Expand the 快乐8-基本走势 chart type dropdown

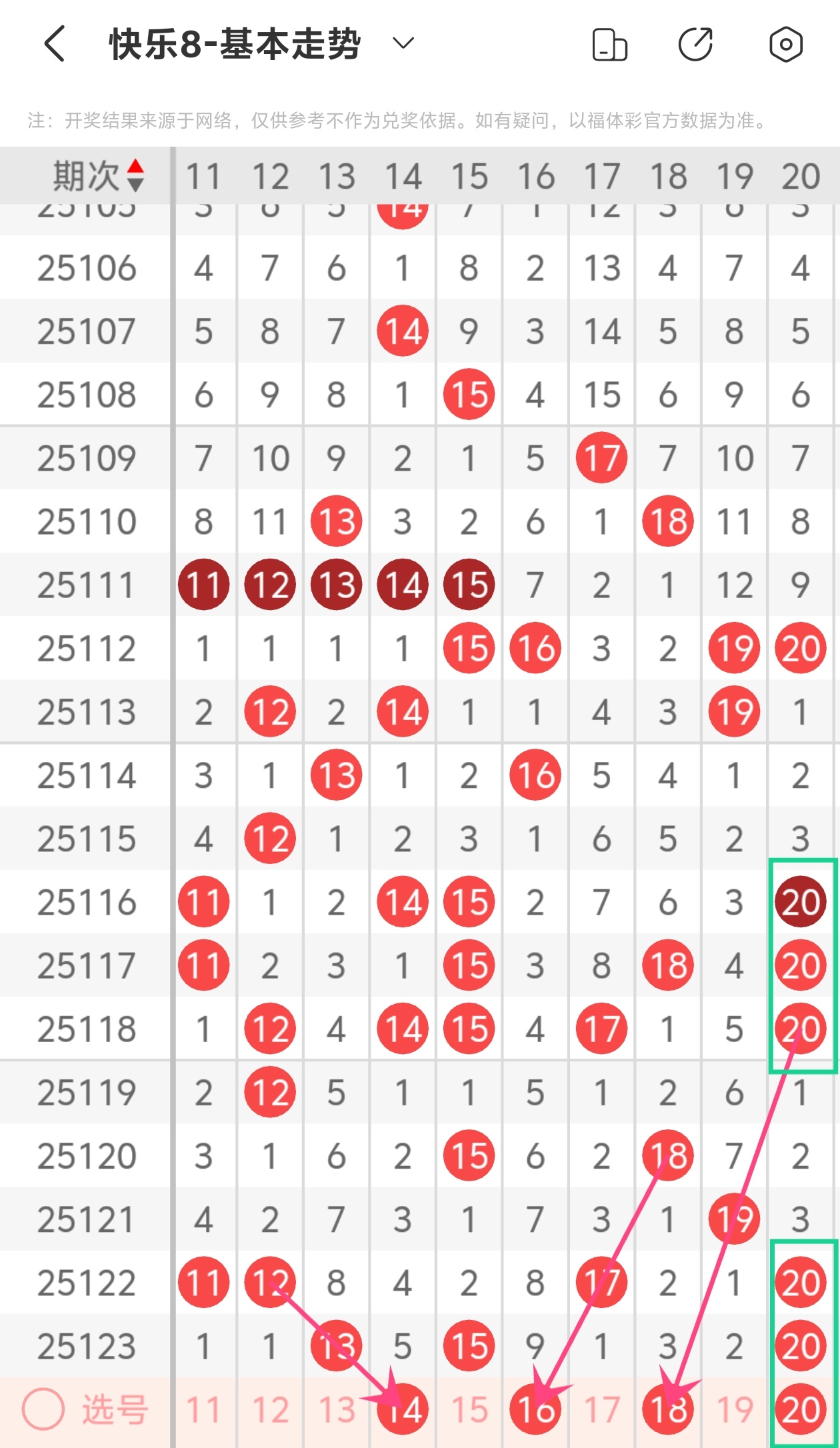(403, 44)
